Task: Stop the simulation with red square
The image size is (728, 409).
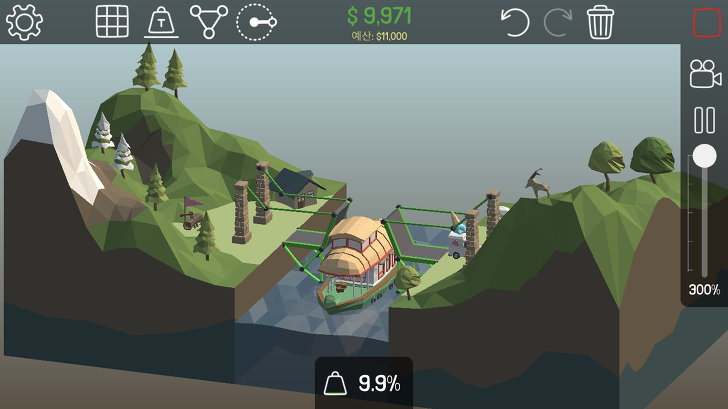Action: point(706,24)
